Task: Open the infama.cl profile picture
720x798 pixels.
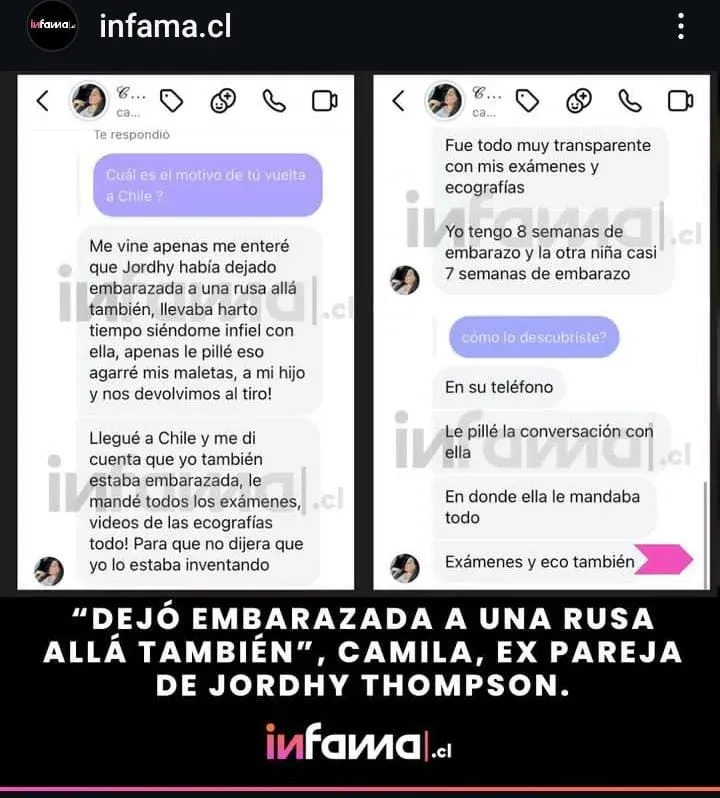Action: 52,27
